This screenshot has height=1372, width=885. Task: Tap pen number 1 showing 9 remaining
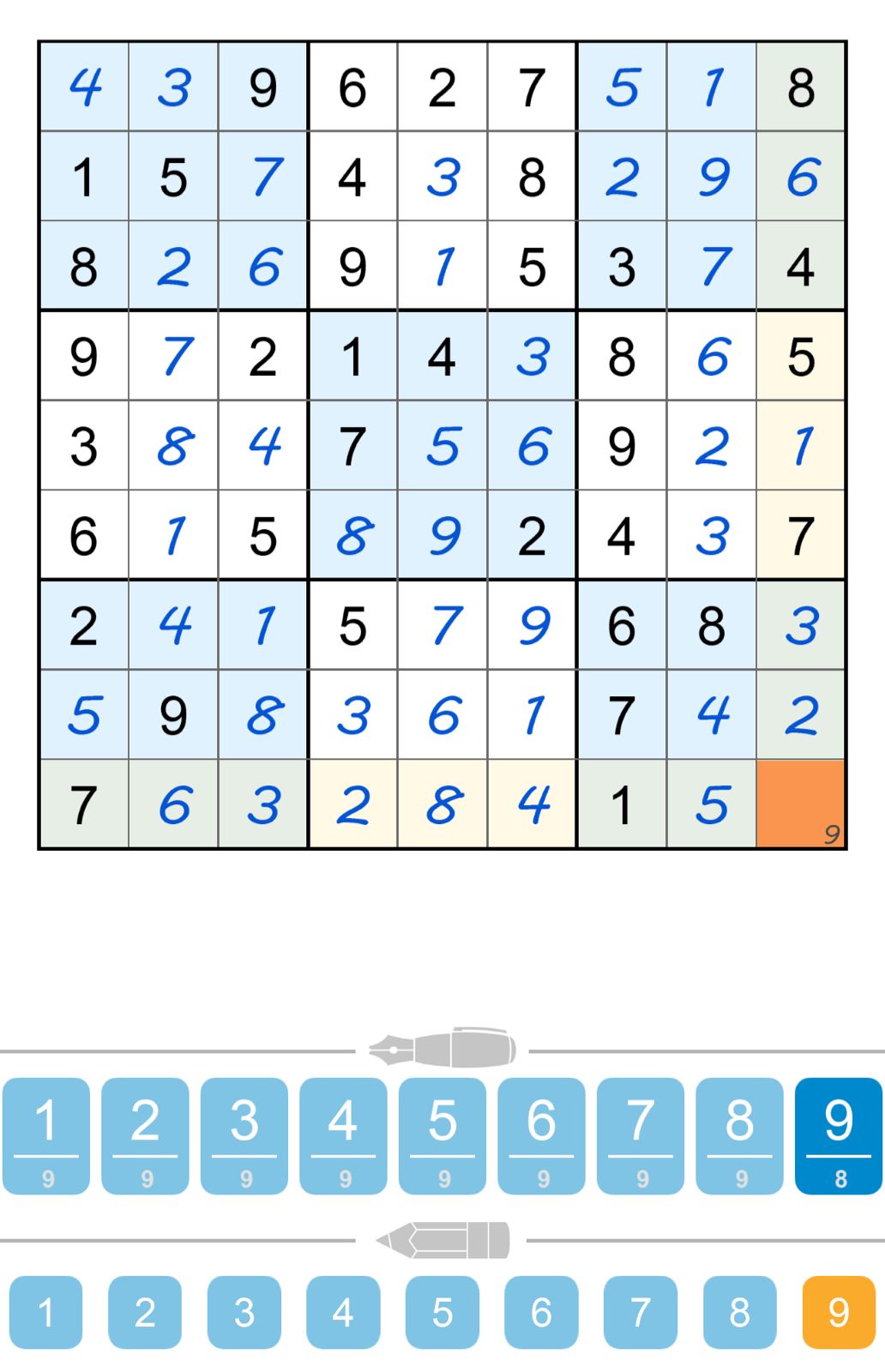pos(47,1130)
